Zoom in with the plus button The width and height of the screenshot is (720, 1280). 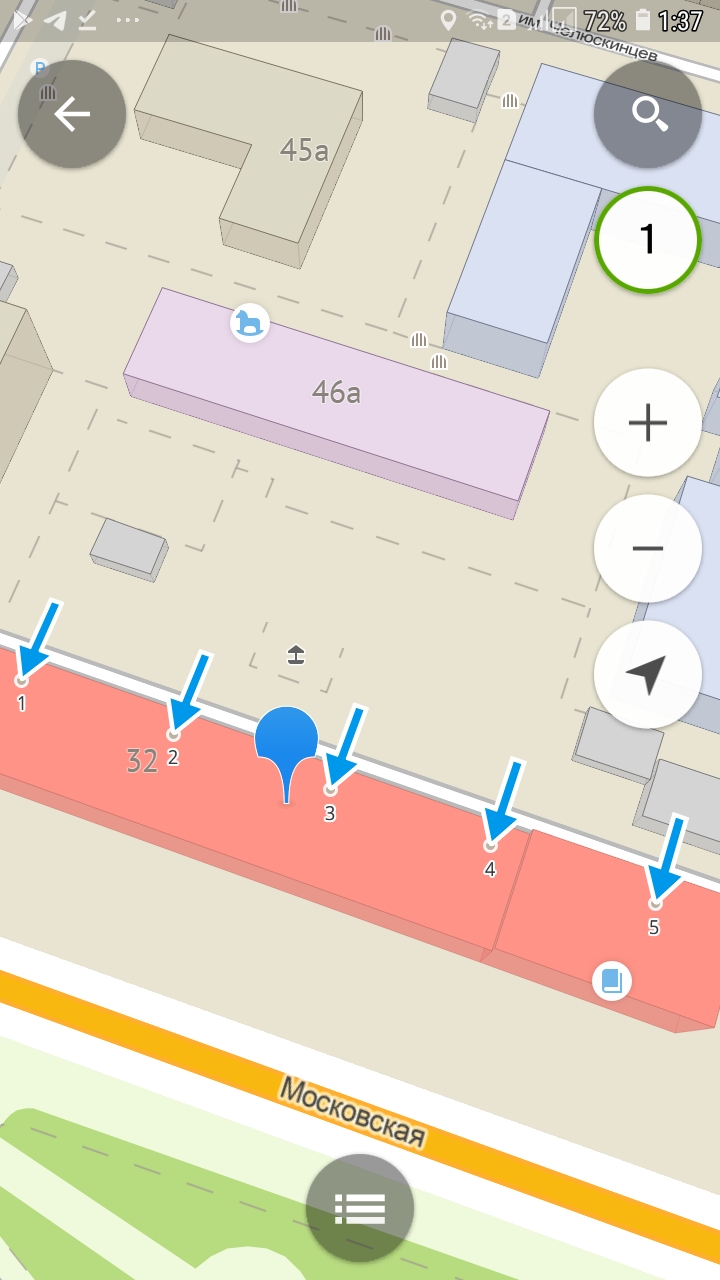648,423
